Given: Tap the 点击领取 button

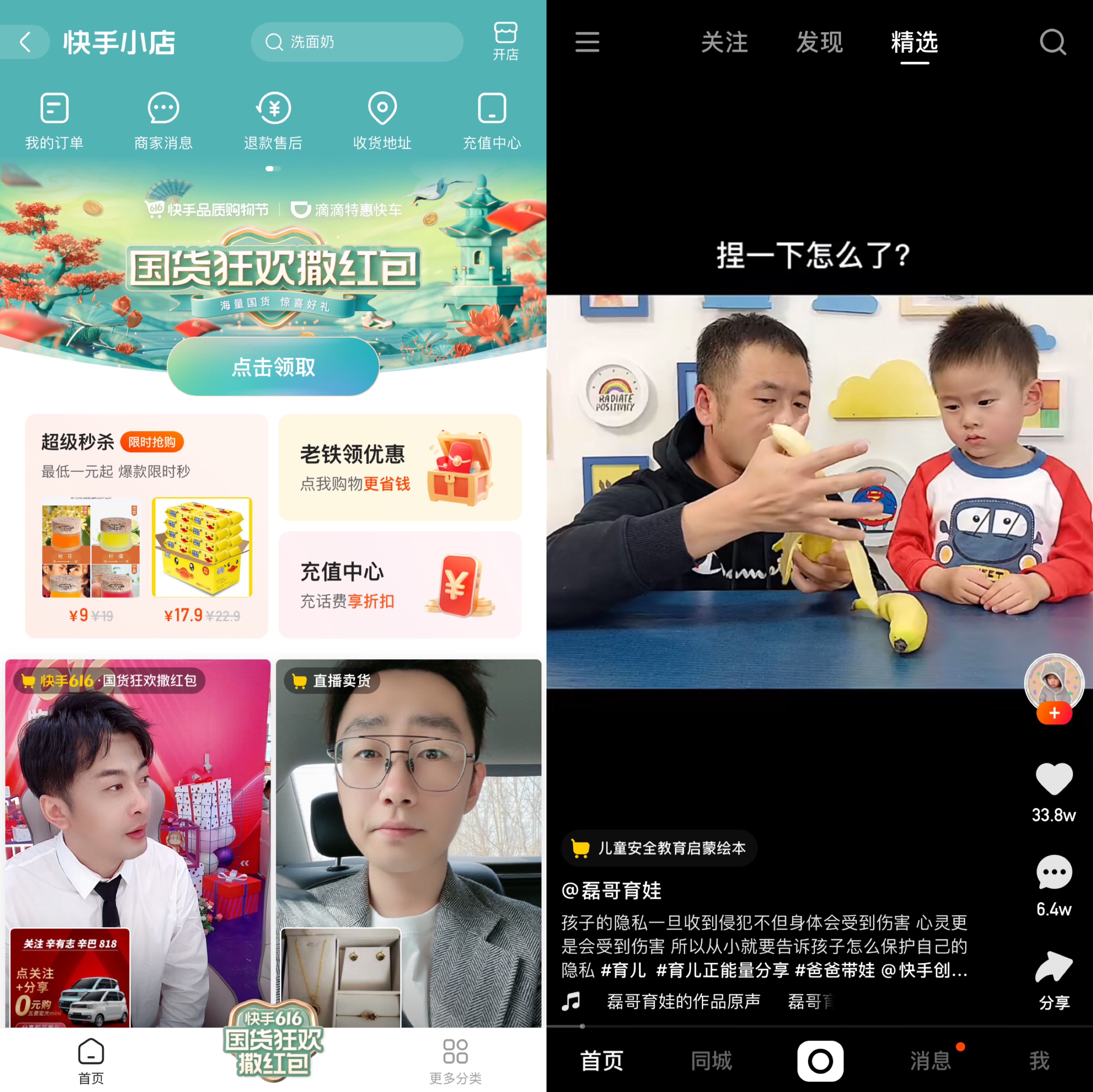Looking at the screenshot, I should click(273, 366).
